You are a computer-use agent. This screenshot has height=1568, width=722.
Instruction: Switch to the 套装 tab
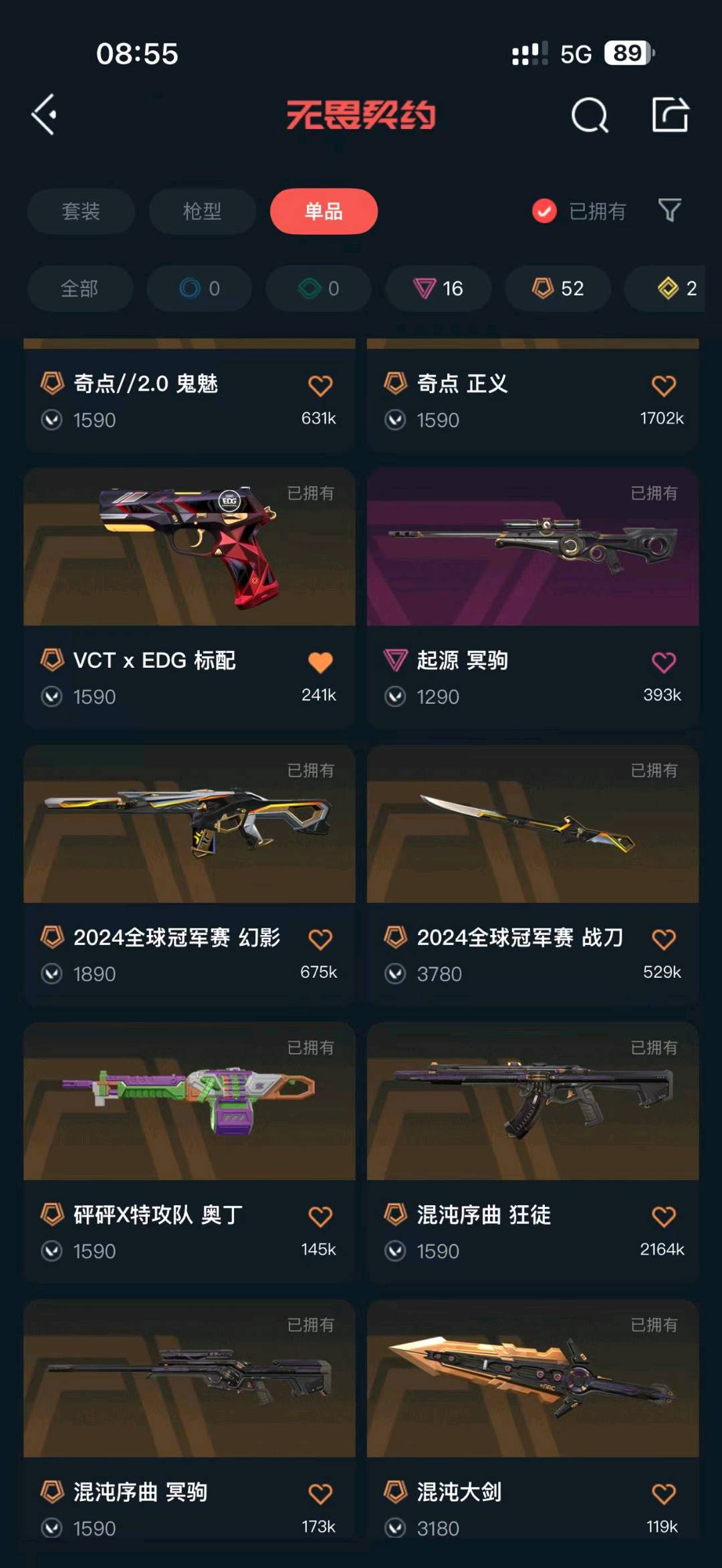(x=81, y=211)
